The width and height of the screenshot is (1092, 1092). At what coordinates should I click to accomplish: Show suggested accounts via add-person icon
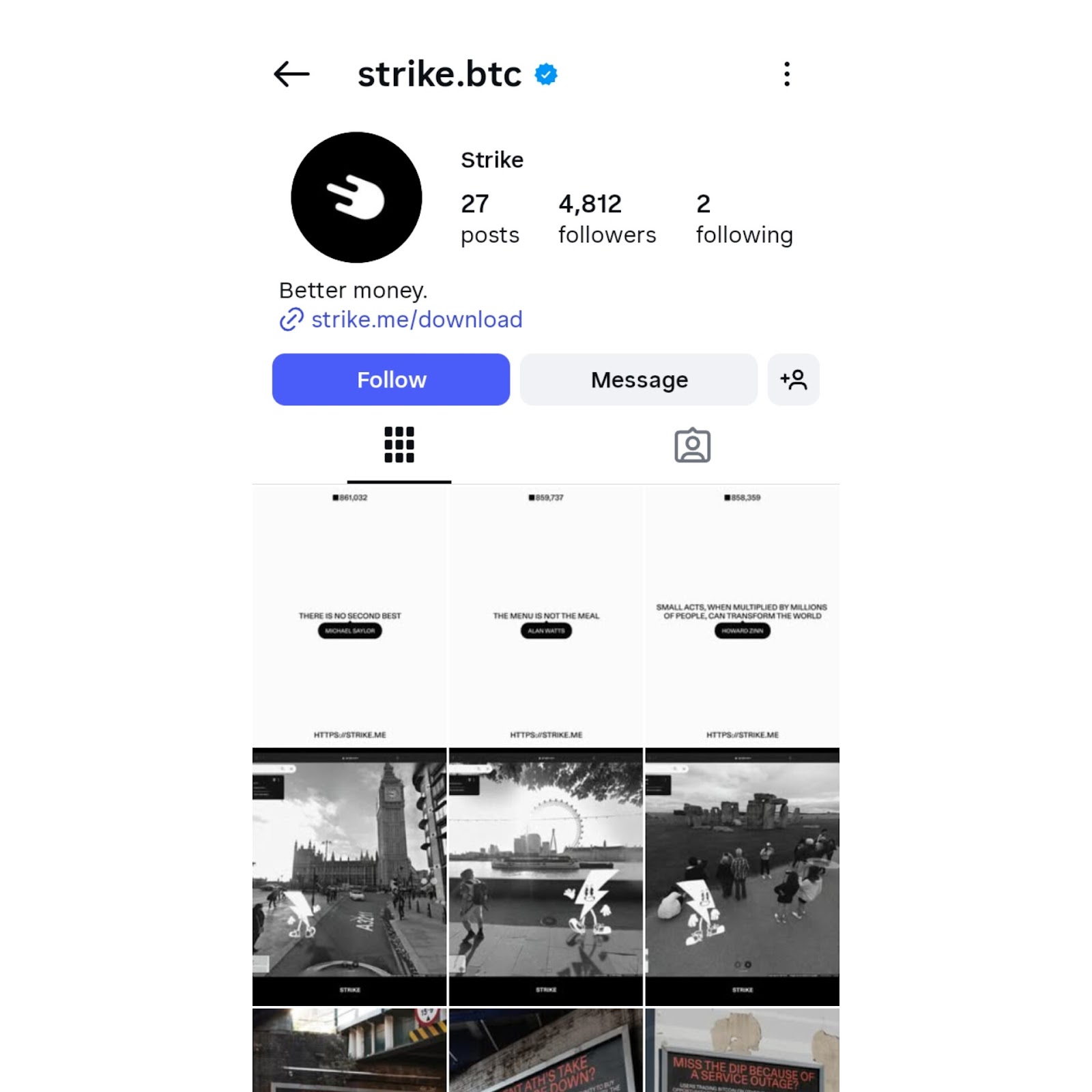click(x=793, y=379)
